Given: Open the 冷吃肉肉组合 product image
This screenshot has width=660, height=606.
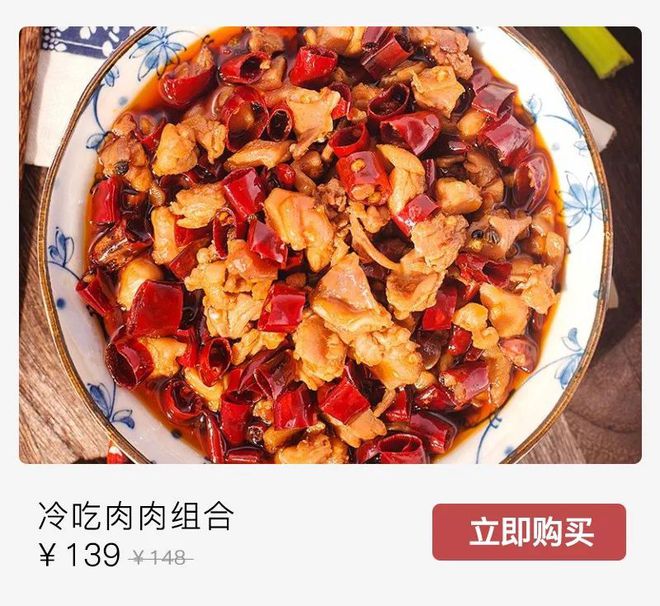Looking at the screenshot, I should tap(330, 245).
